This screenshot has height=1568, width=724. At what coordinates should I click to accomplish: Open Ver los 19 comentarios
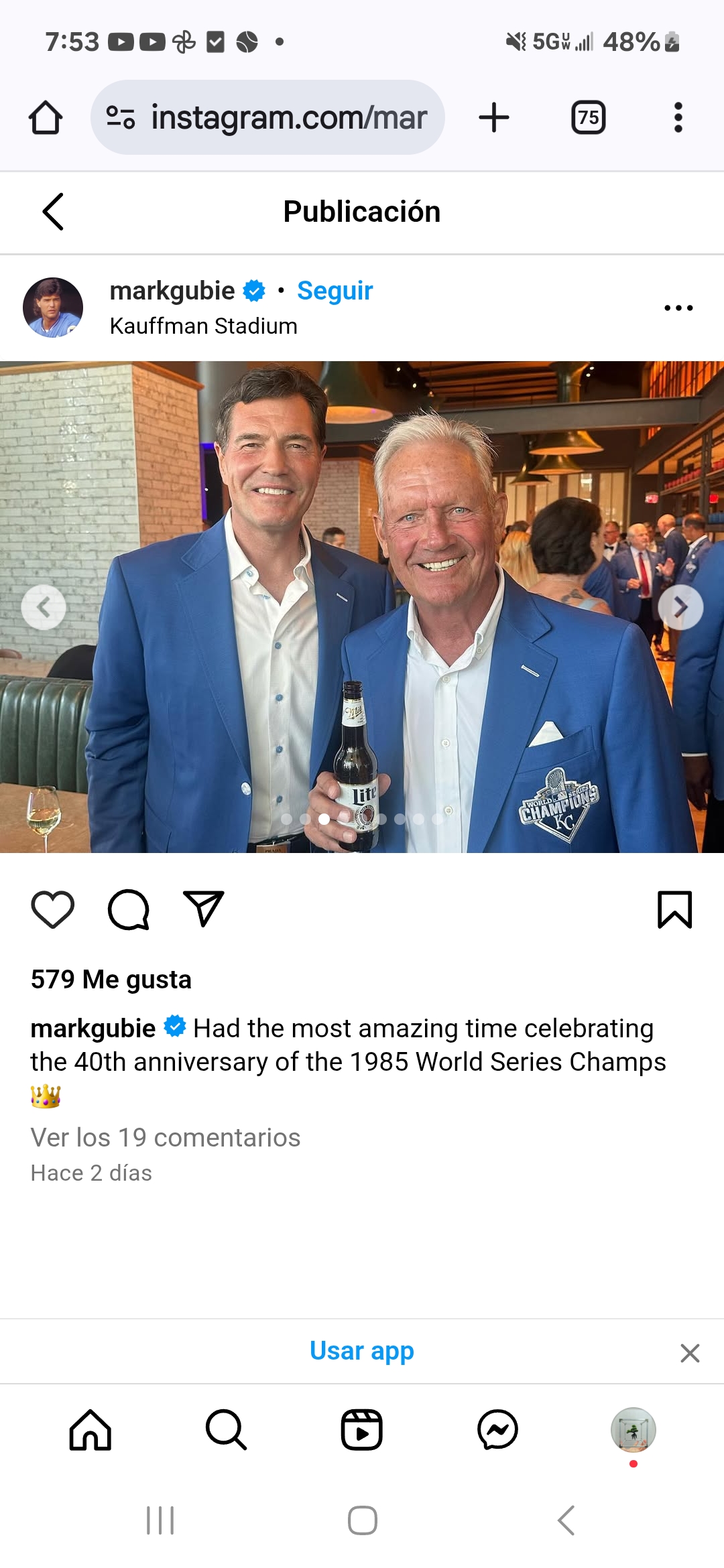(x=166, y=1138)
